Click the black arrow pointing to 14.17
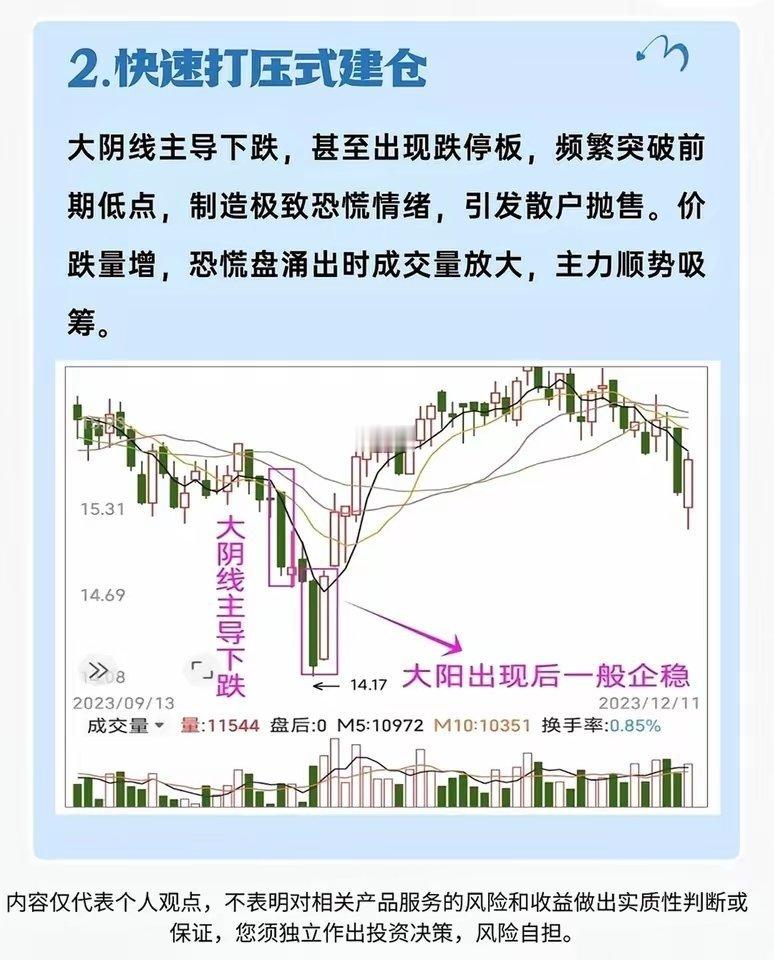 (x=327, y=684)
